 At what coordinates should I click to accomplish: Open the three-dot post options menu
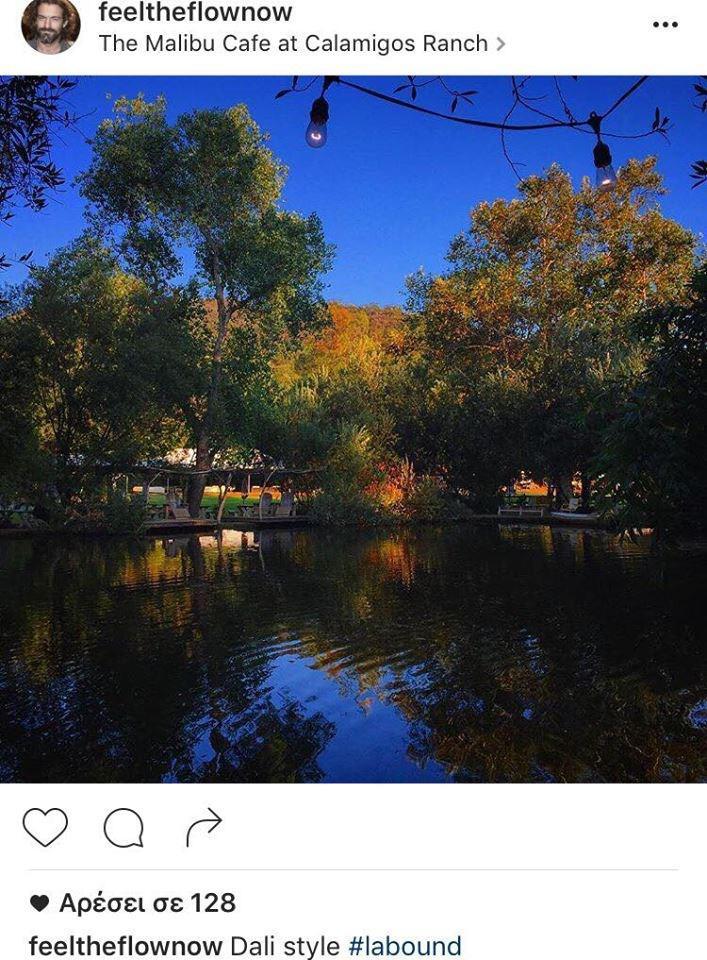click(665, 24)
